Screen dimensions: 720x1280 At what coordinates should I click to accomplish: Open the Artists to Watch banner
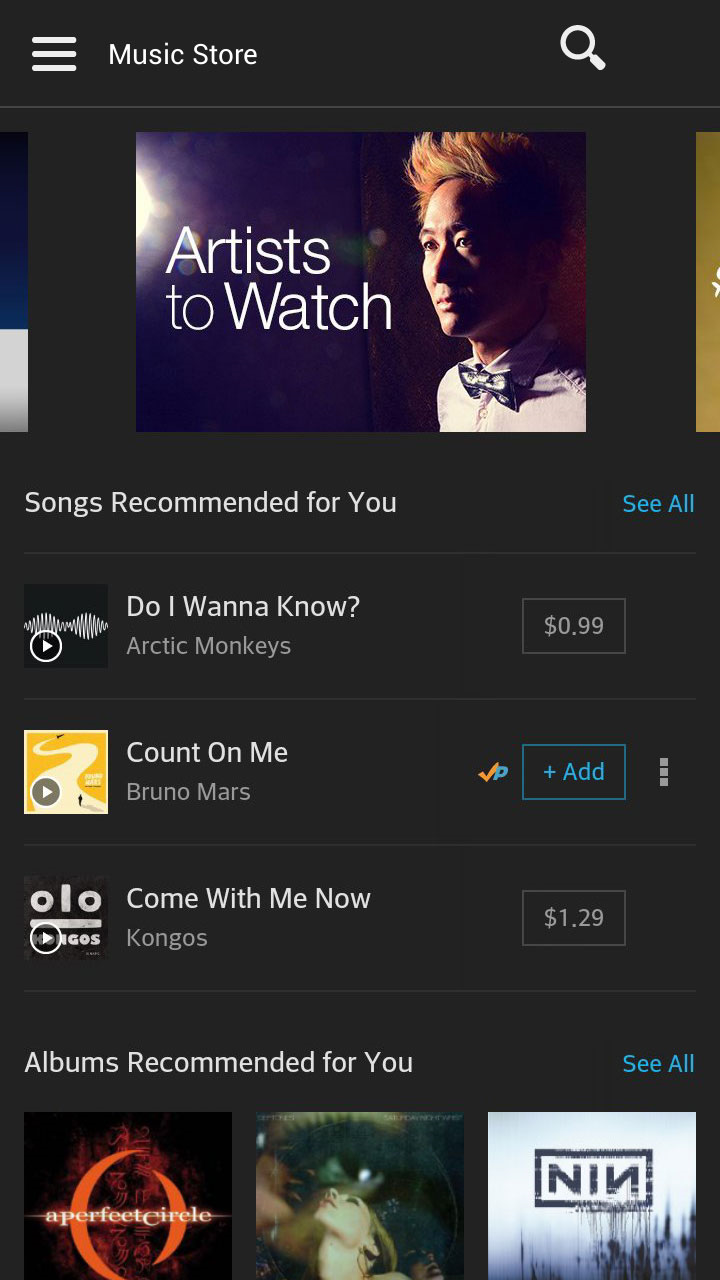[361, 282]
